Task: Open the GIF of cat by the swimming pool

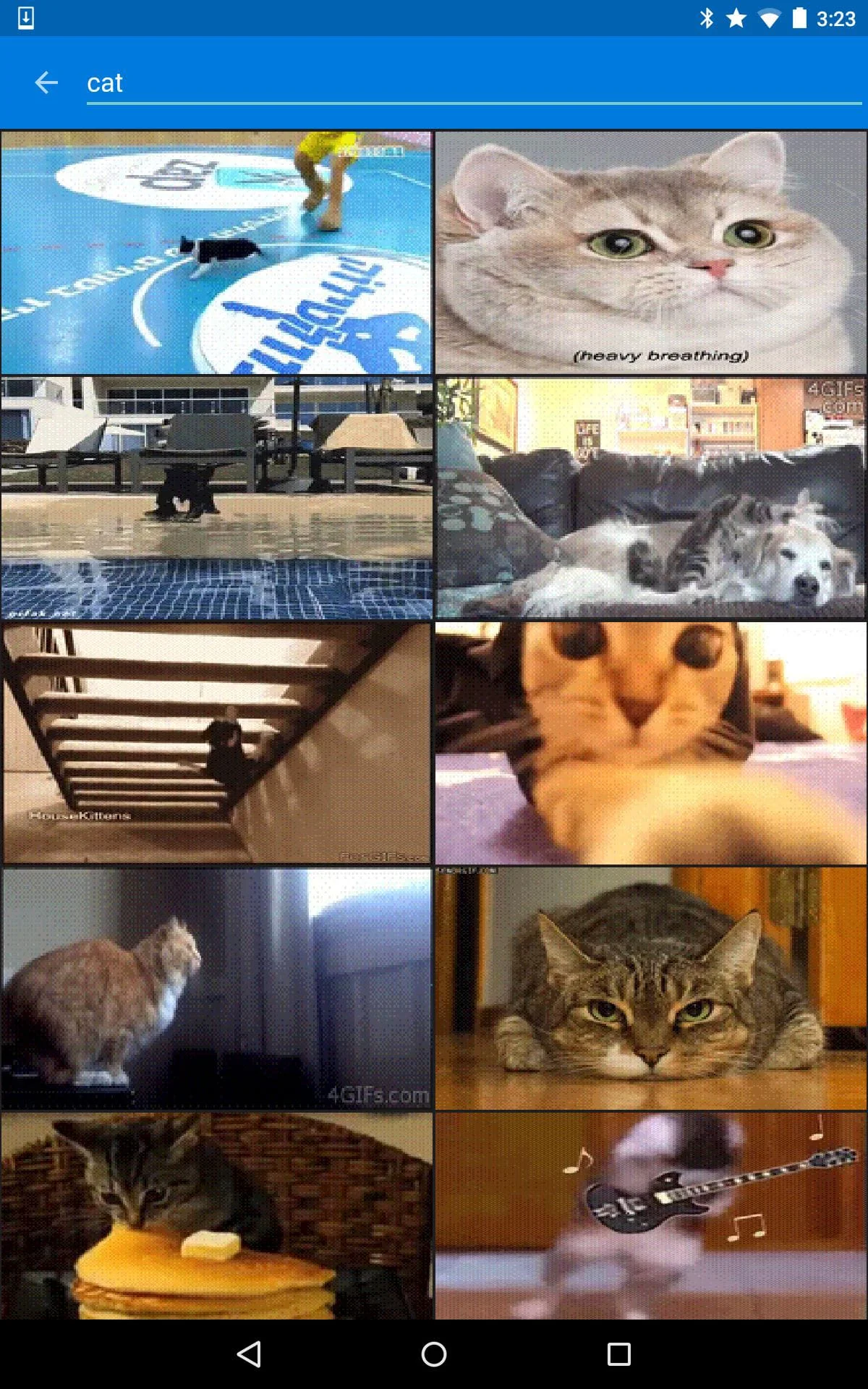Action: pos(217,498)
